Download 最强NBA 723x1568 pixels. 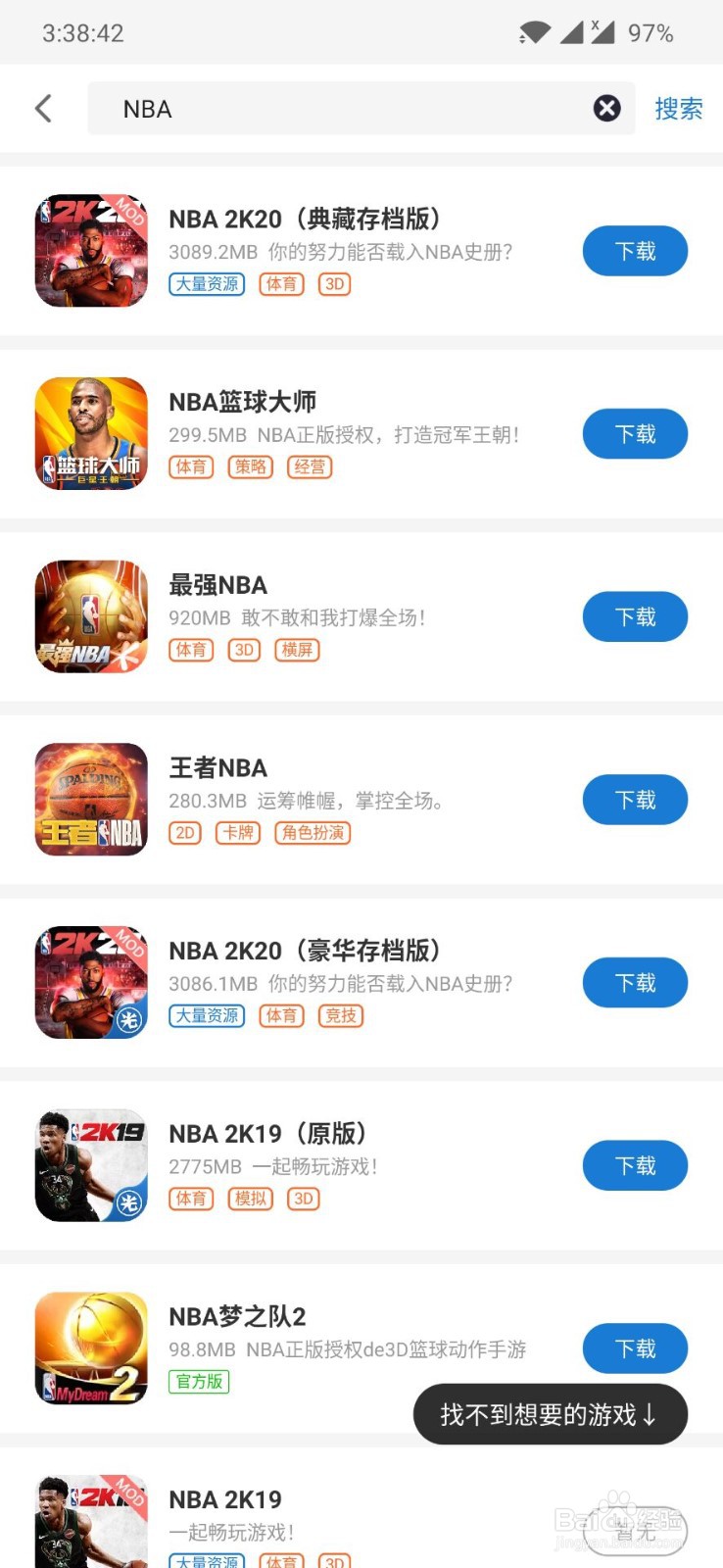635,617
